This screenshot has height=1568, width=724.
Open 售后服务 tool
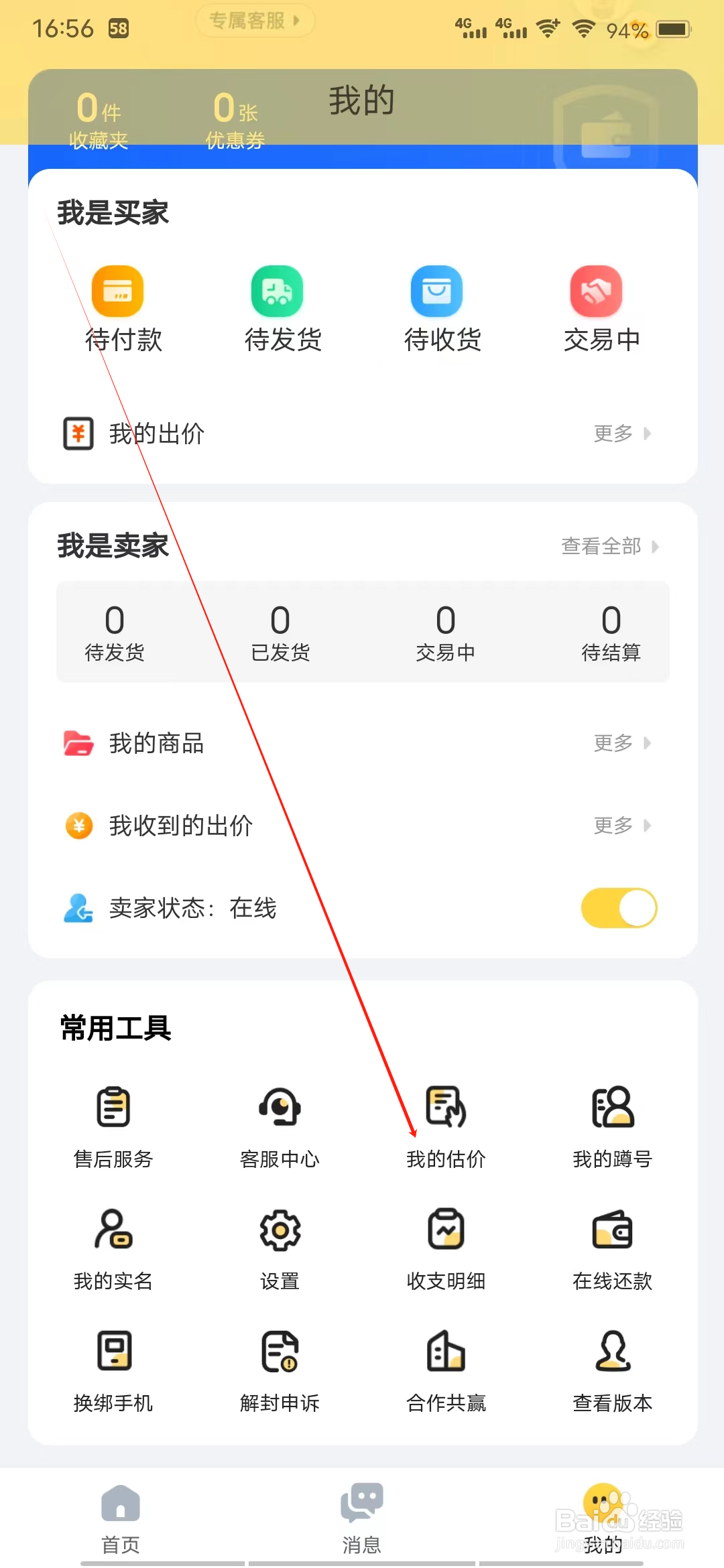pos(113,1127)
